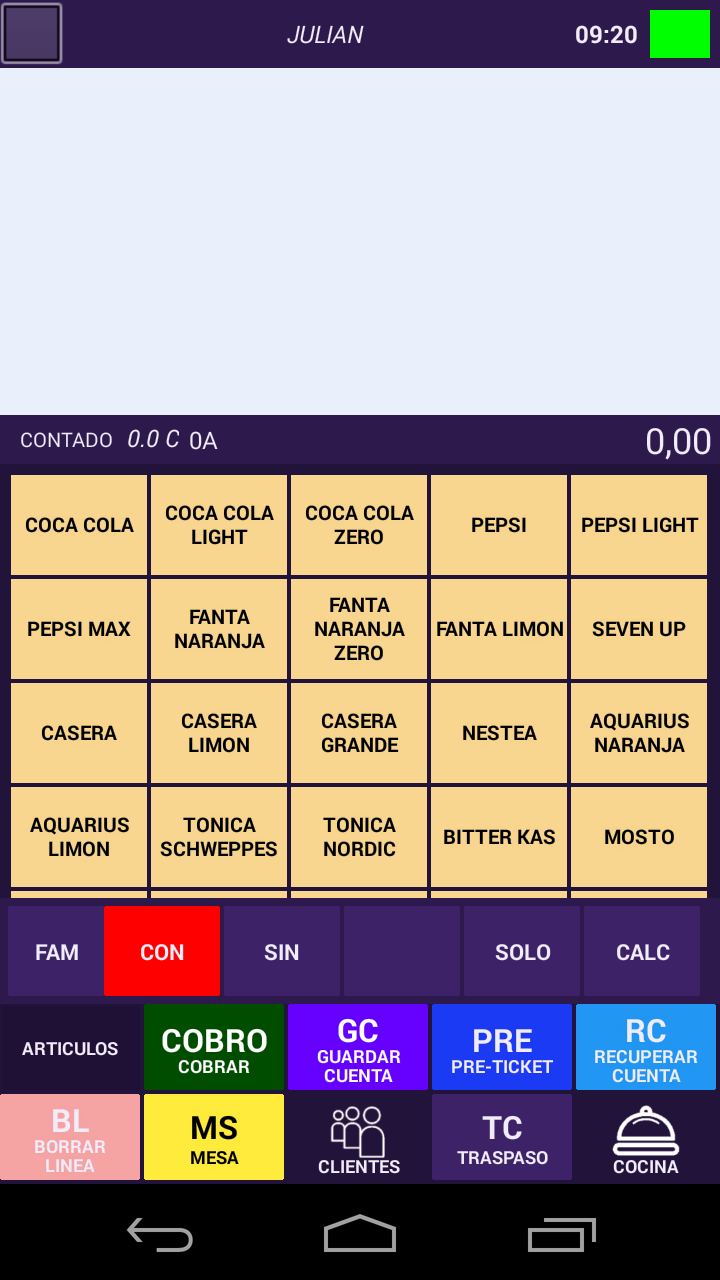
Task: Open the CALC calculator
Action: tap(642, 952)
